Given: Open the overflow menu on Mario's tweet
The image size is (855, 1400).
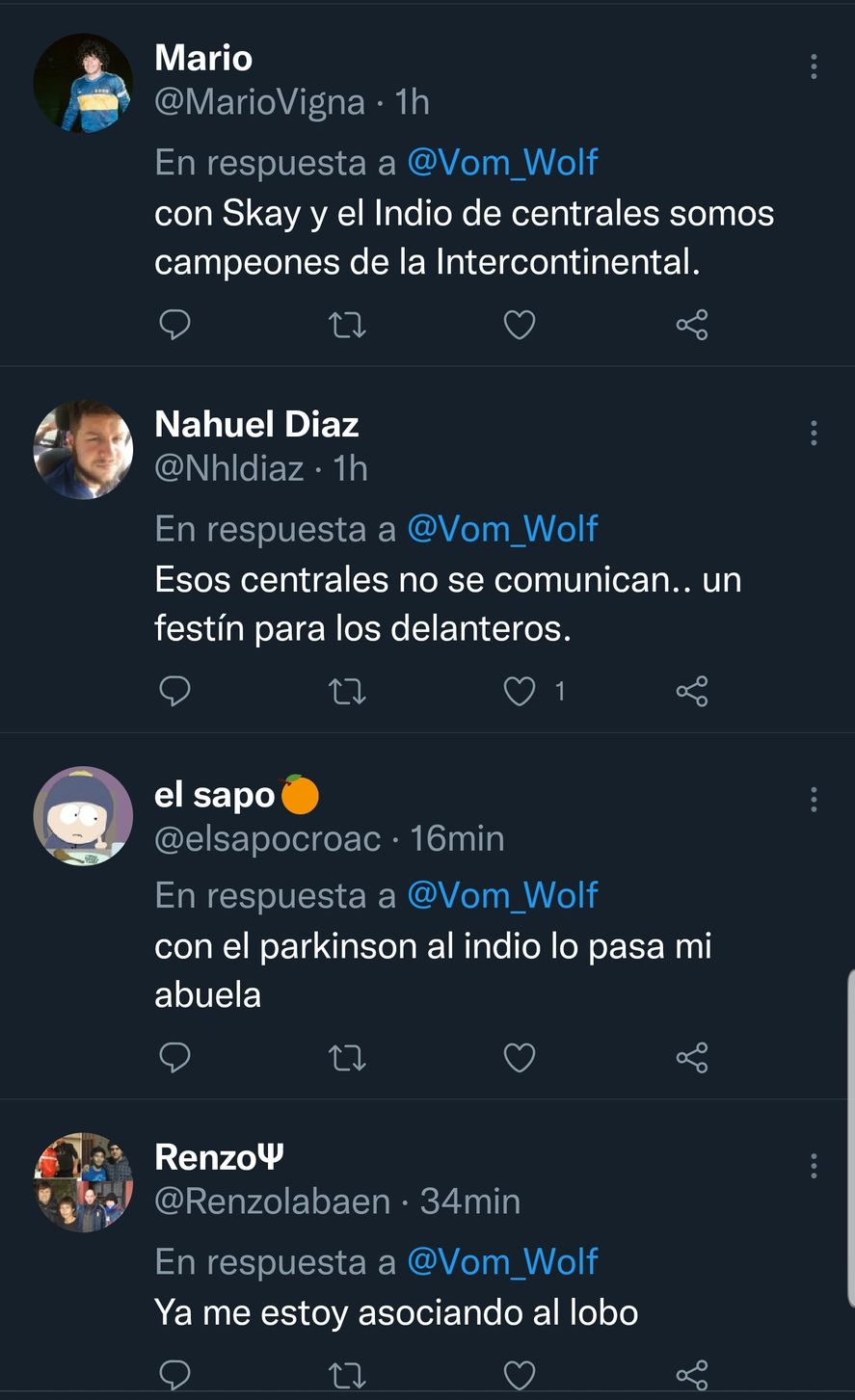Looking at the screenshot, I should [x=815, y=66].
